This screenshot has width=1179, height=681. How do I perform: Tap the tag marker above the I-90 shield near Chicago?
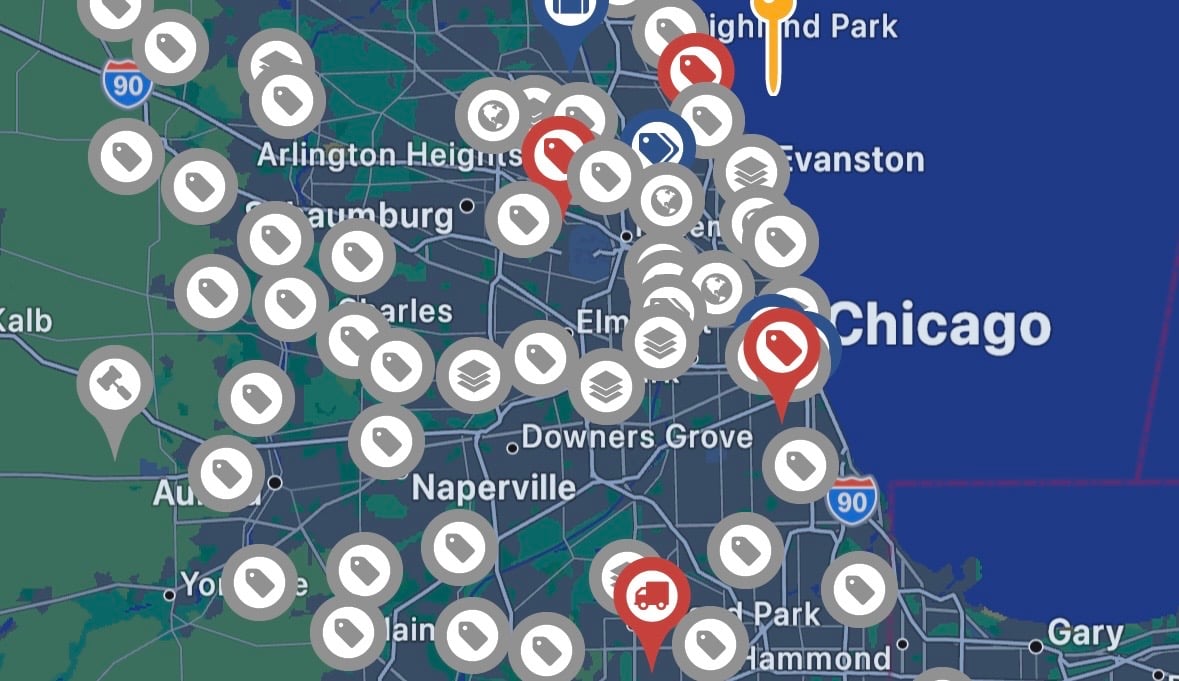coord(800,464)
